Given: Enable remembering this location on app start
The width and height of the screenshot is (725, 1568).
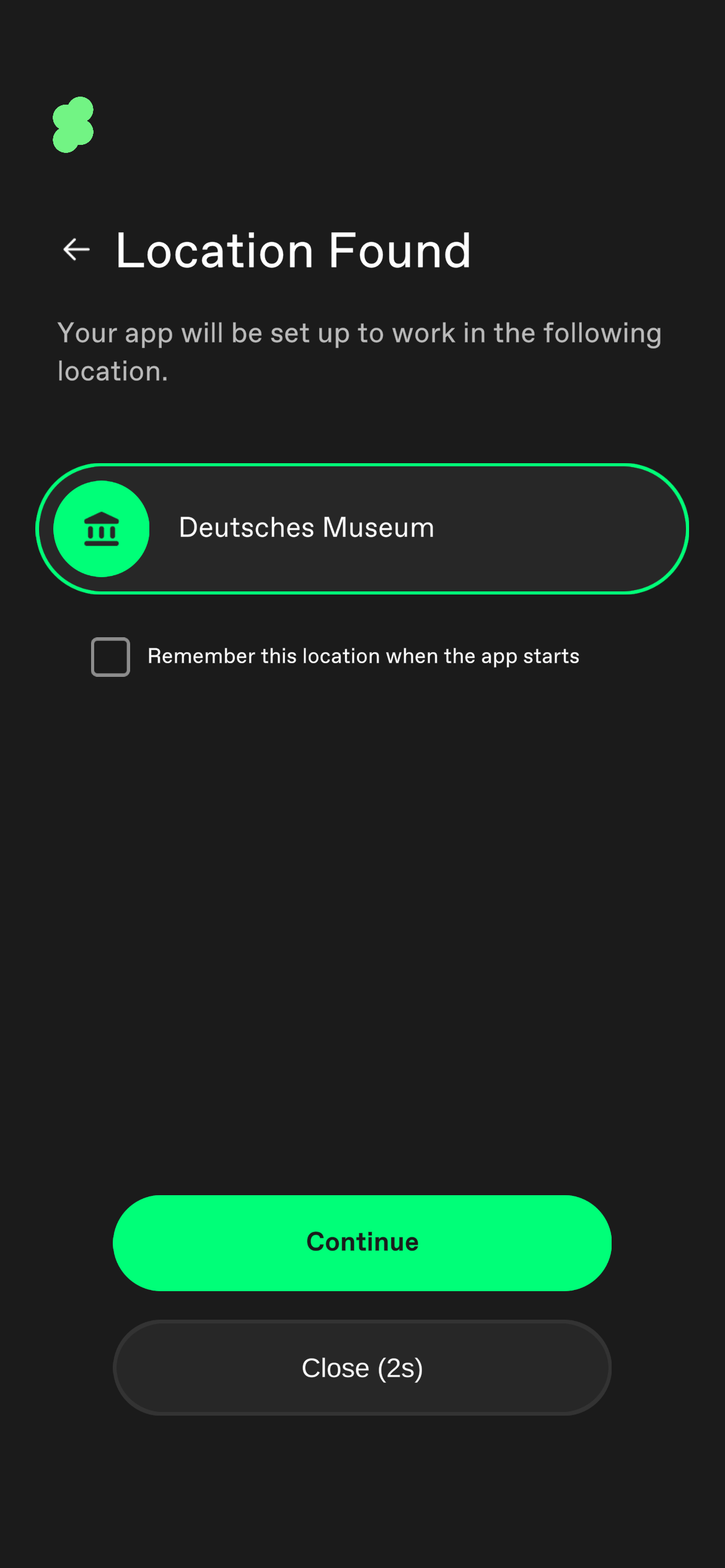Looking at the screenshot, I should (x=110, y=656).
